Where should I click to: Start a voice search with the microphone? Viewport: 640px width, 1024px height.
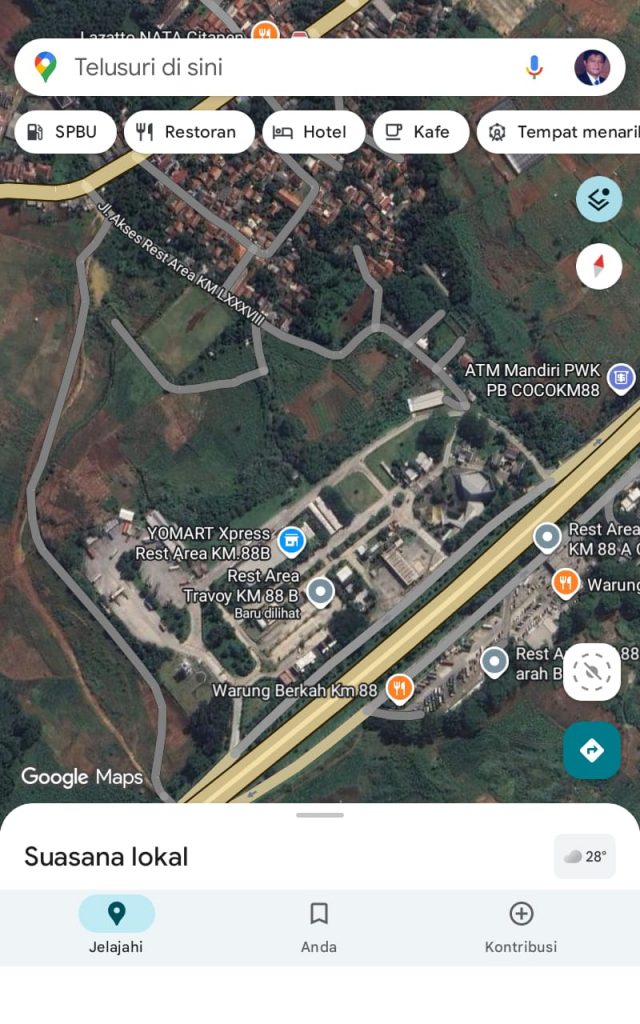[x=534, y=68]
